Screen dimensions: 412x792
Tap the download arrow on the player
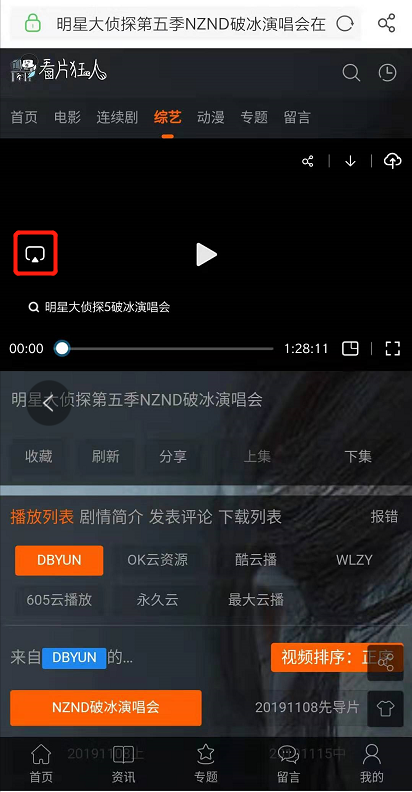click(350, 161)
